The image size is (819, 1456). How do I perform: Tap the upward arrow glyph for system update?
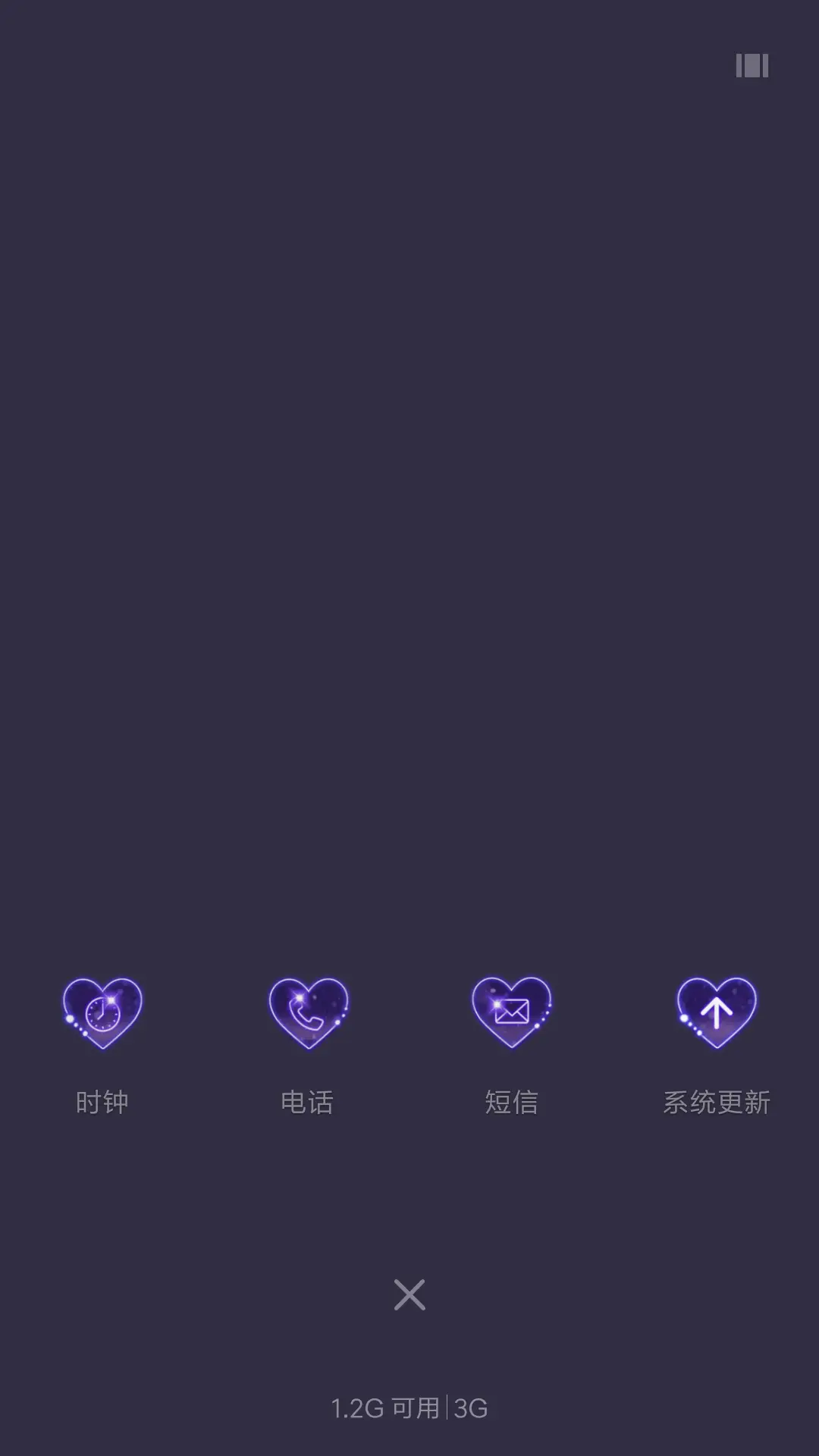pos(717,1012)
